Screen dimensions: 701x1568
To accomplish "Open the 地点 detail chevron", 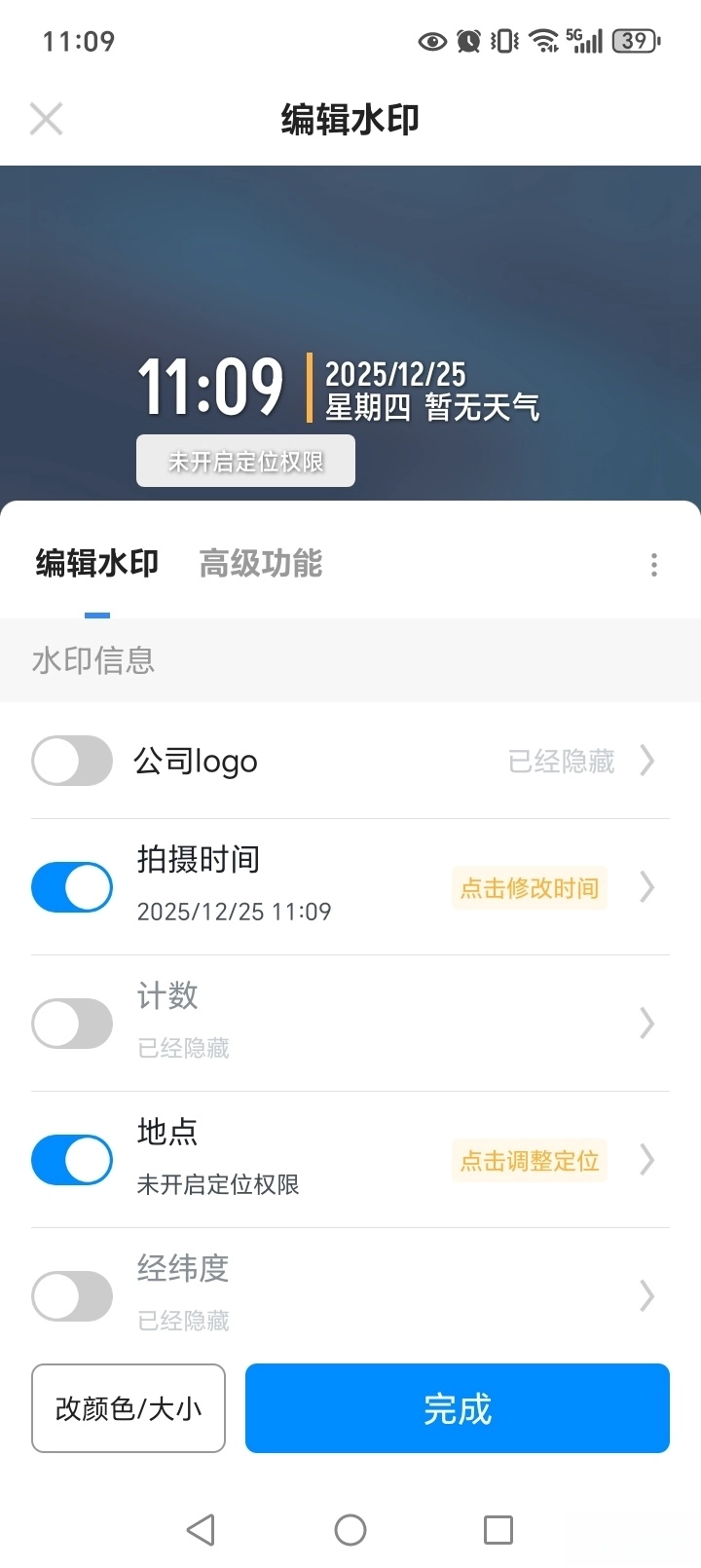I will pos(646,1159).
